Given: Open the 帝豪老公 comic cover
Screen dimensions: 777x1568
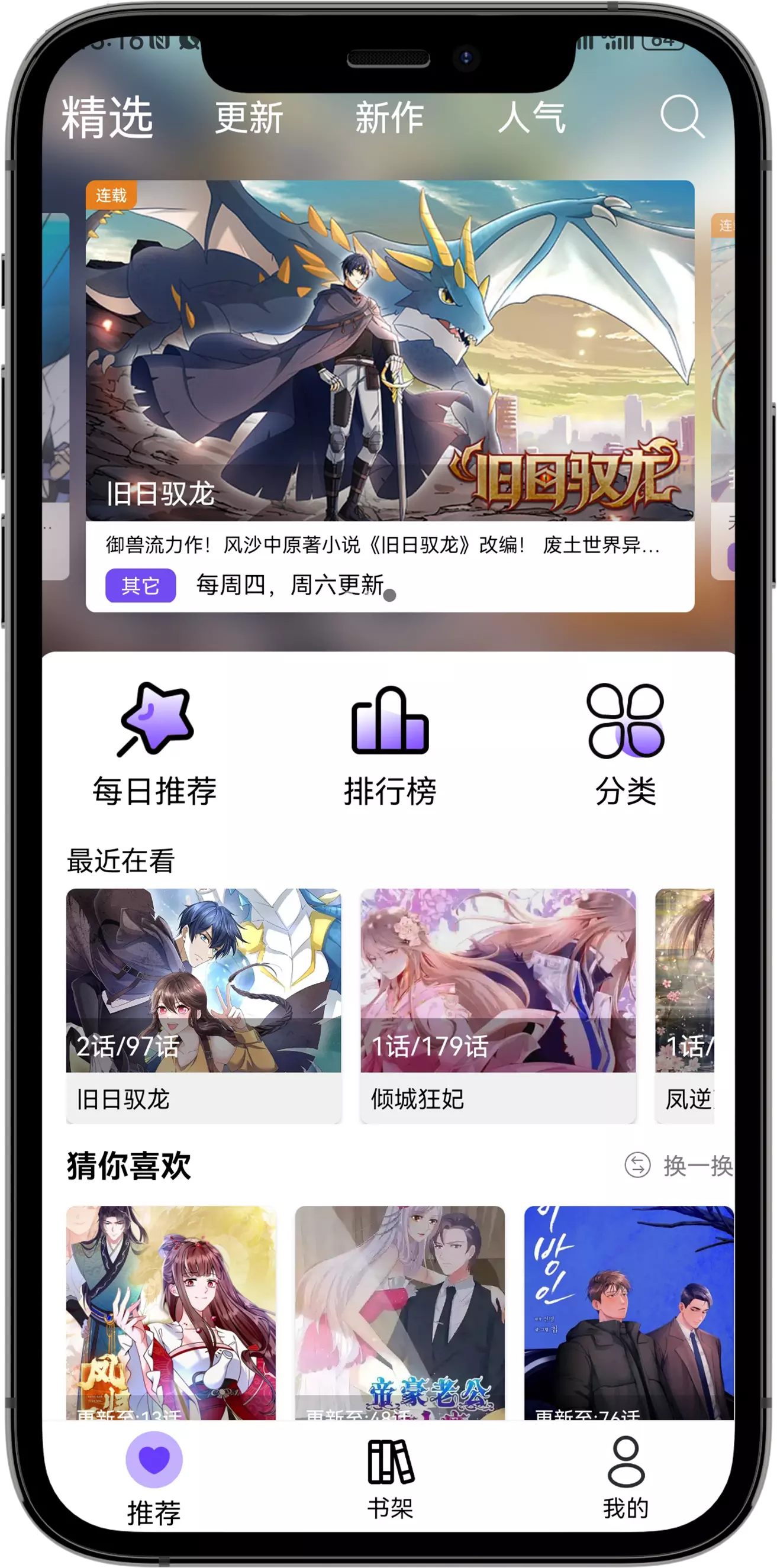Looking at the screenshot, I should point(400,1312).
